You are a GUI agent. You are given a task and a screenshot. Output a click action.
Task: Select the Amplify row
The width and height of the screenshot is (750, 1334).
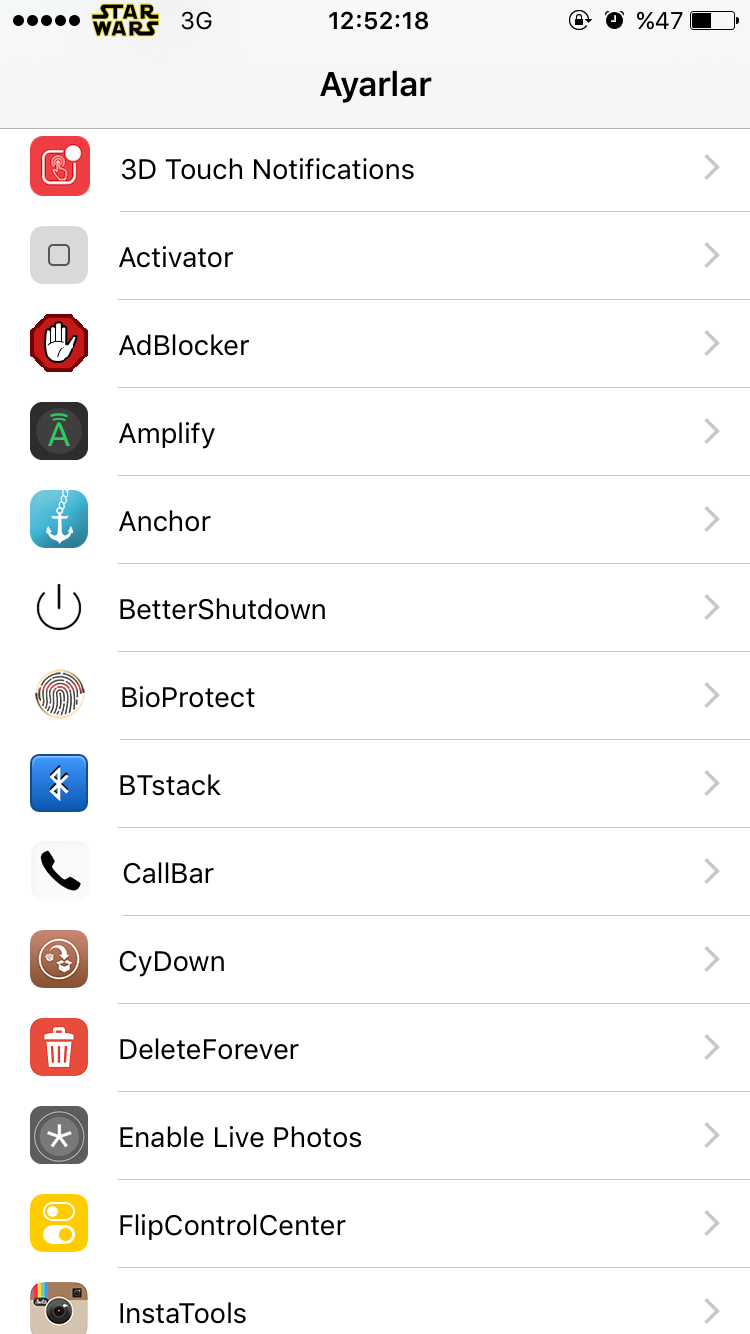375,432
